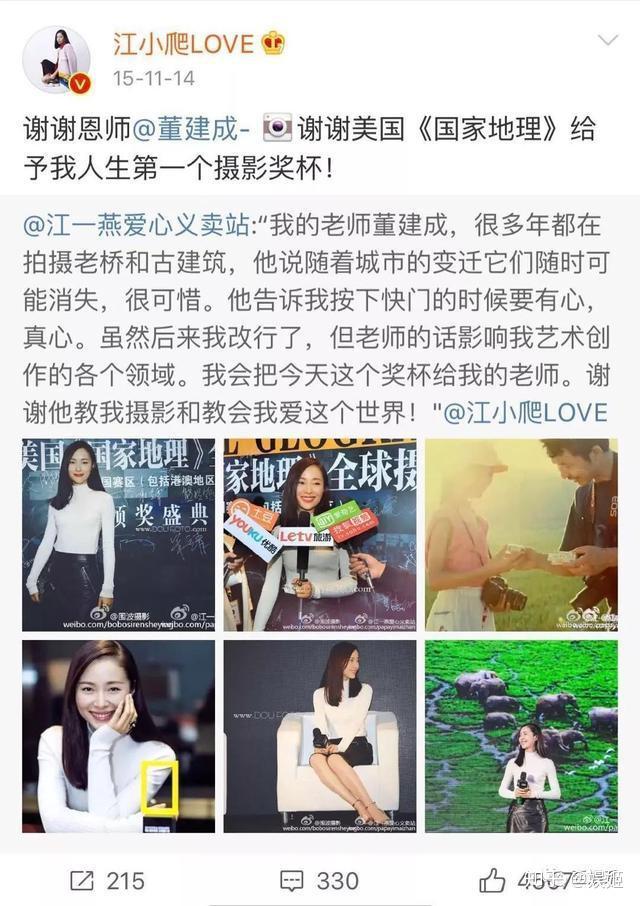Expand the post options chevron
Viewport: 640px width, 906px height.
(x=607, y=42)
